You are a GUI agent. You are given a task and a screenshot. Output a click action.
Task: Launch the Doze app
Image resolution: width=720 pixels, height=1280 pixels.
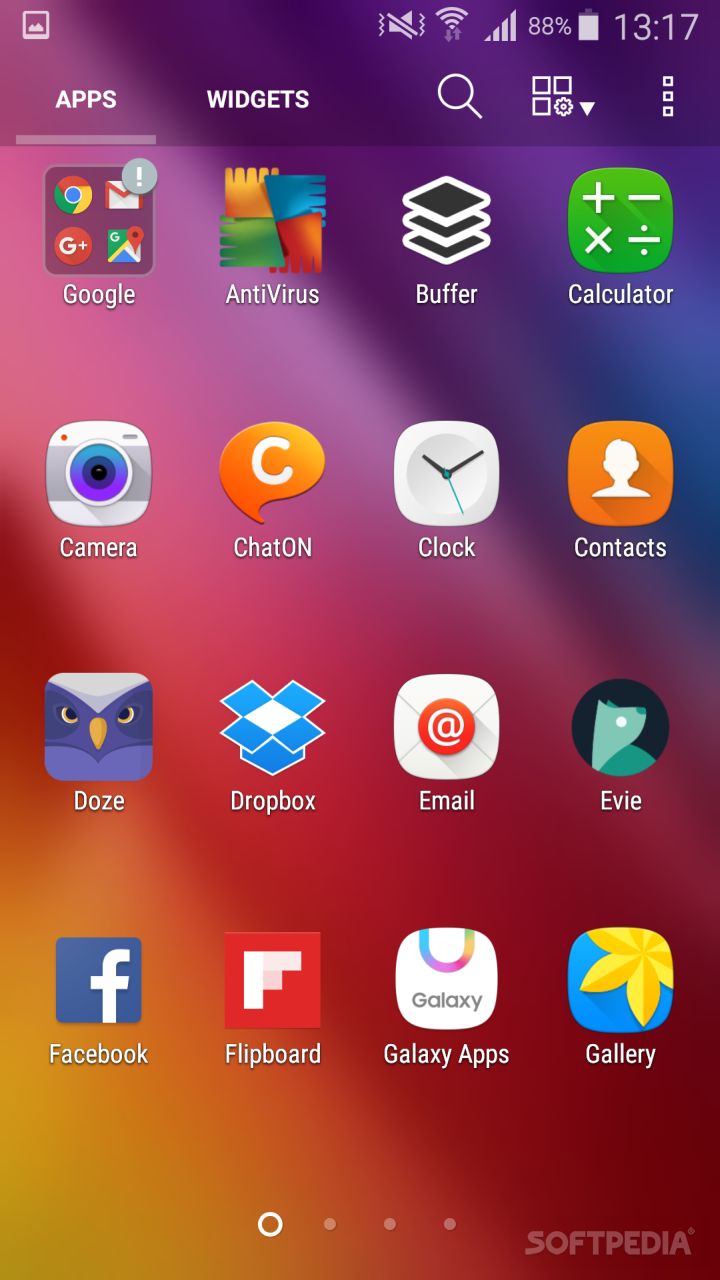tap(98, 727)
